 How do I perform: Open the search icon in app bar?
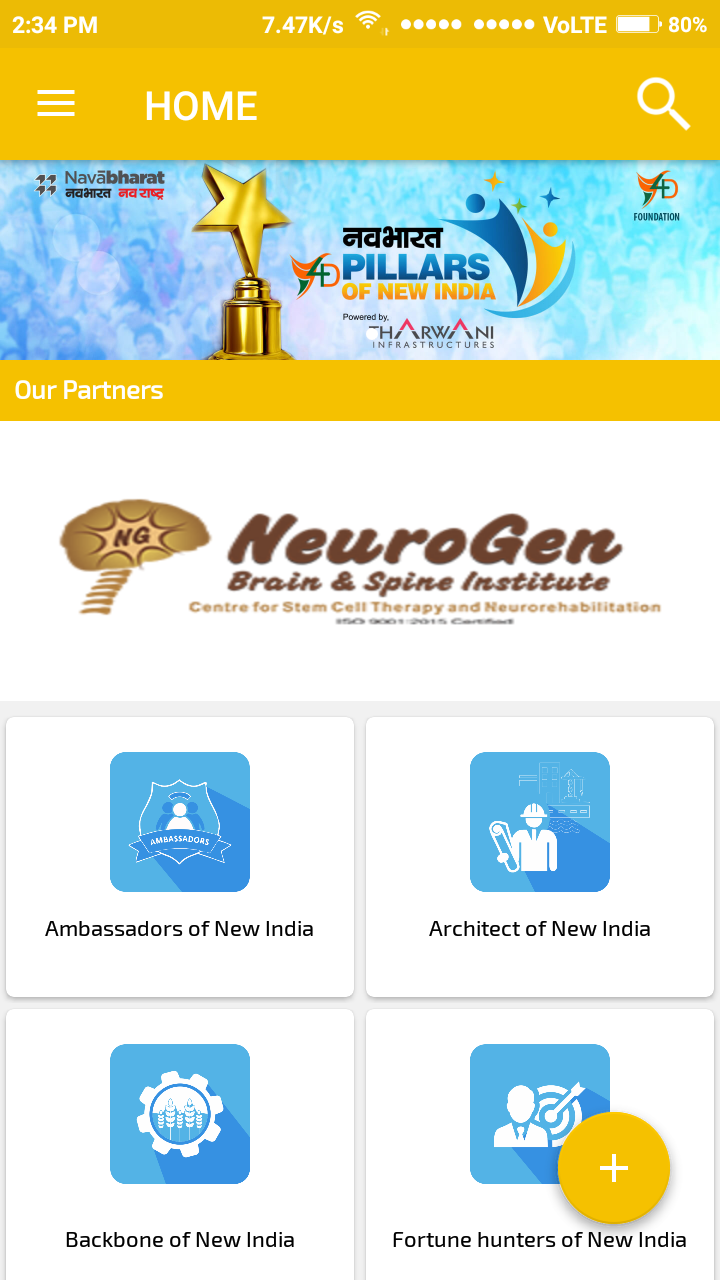(663, 104)
